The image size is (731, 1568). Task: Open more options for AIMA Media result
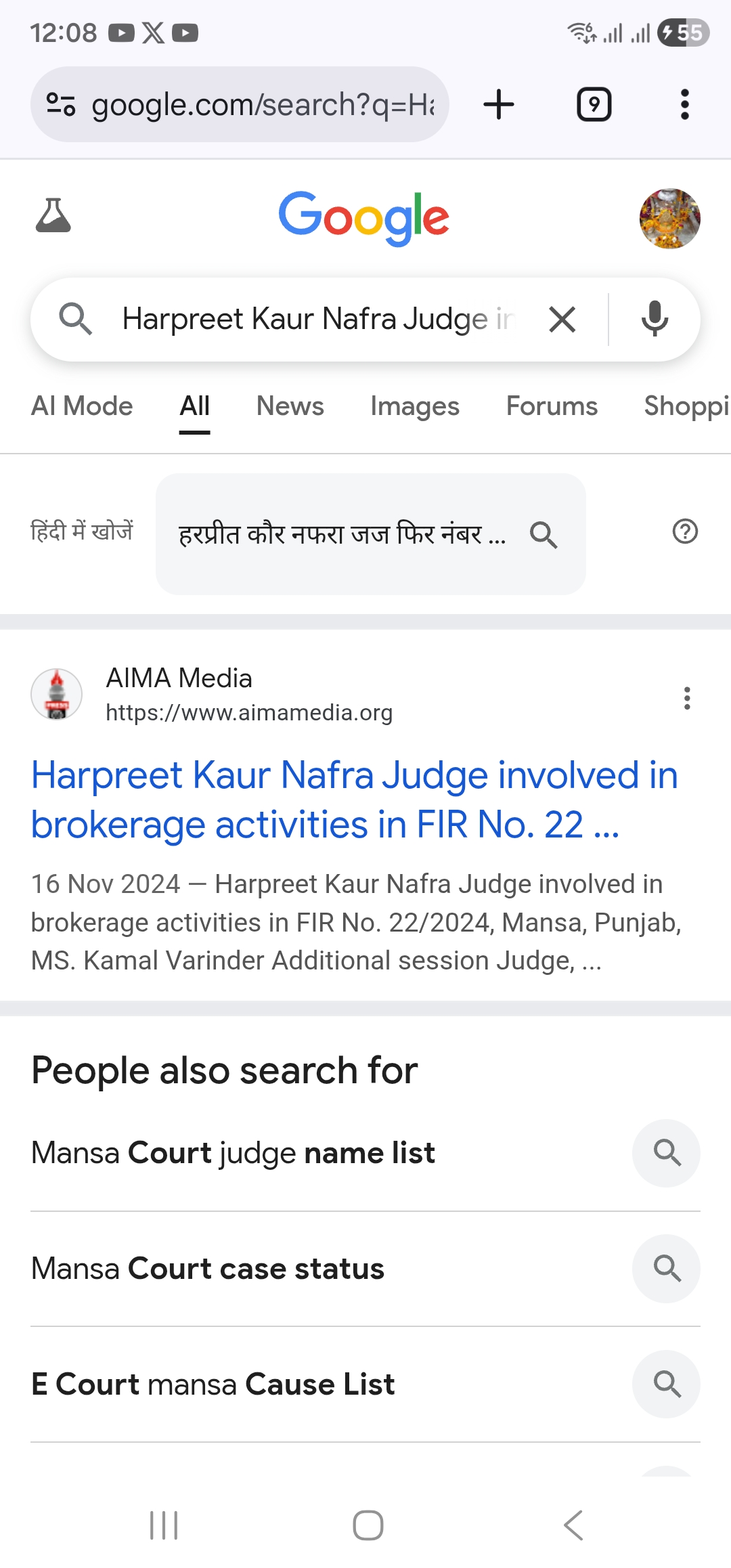[687, 698]
